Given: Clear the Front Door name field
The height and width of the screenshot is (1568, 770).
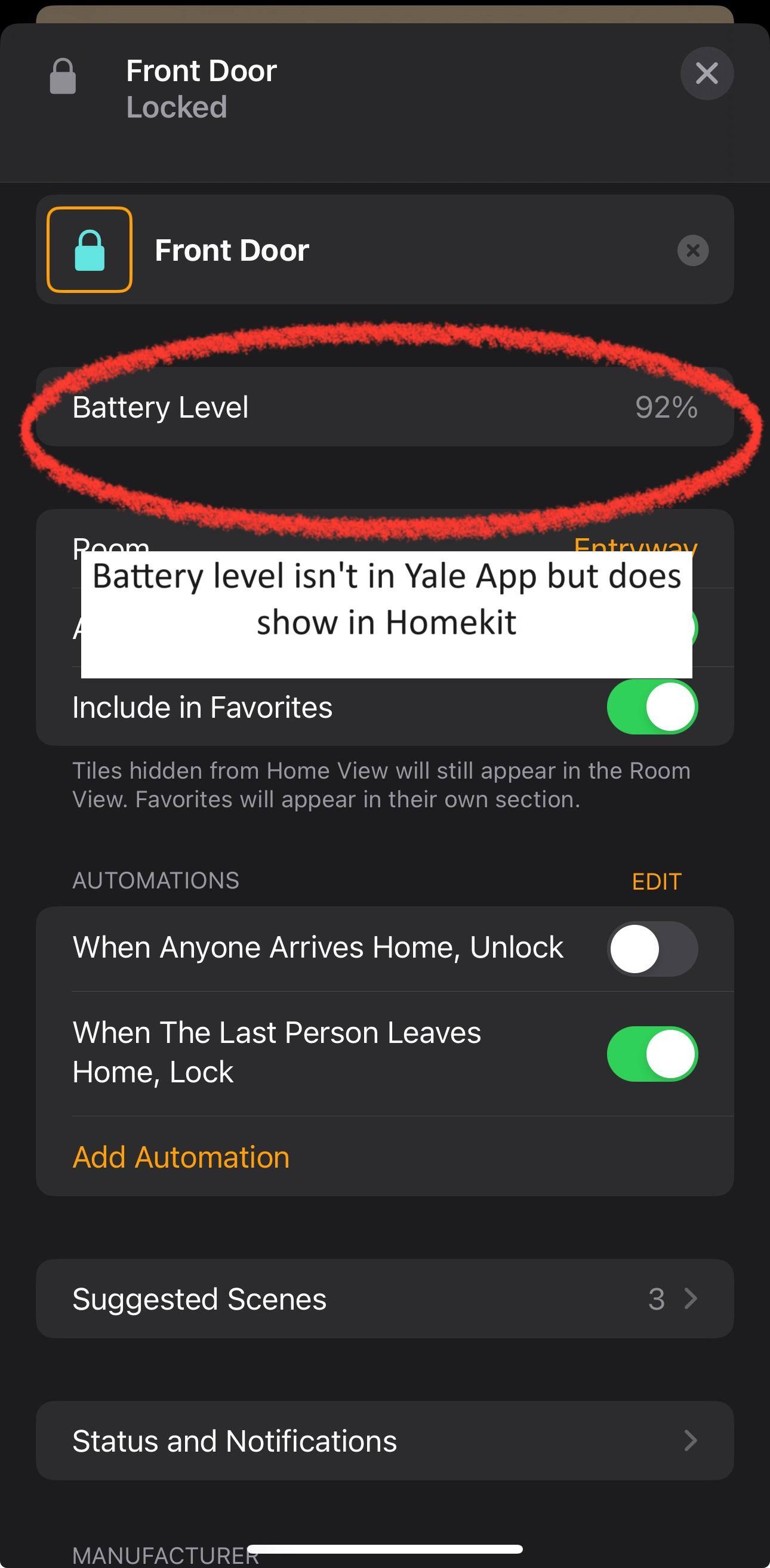Looking at the screenshot, I should pos(692,250).
